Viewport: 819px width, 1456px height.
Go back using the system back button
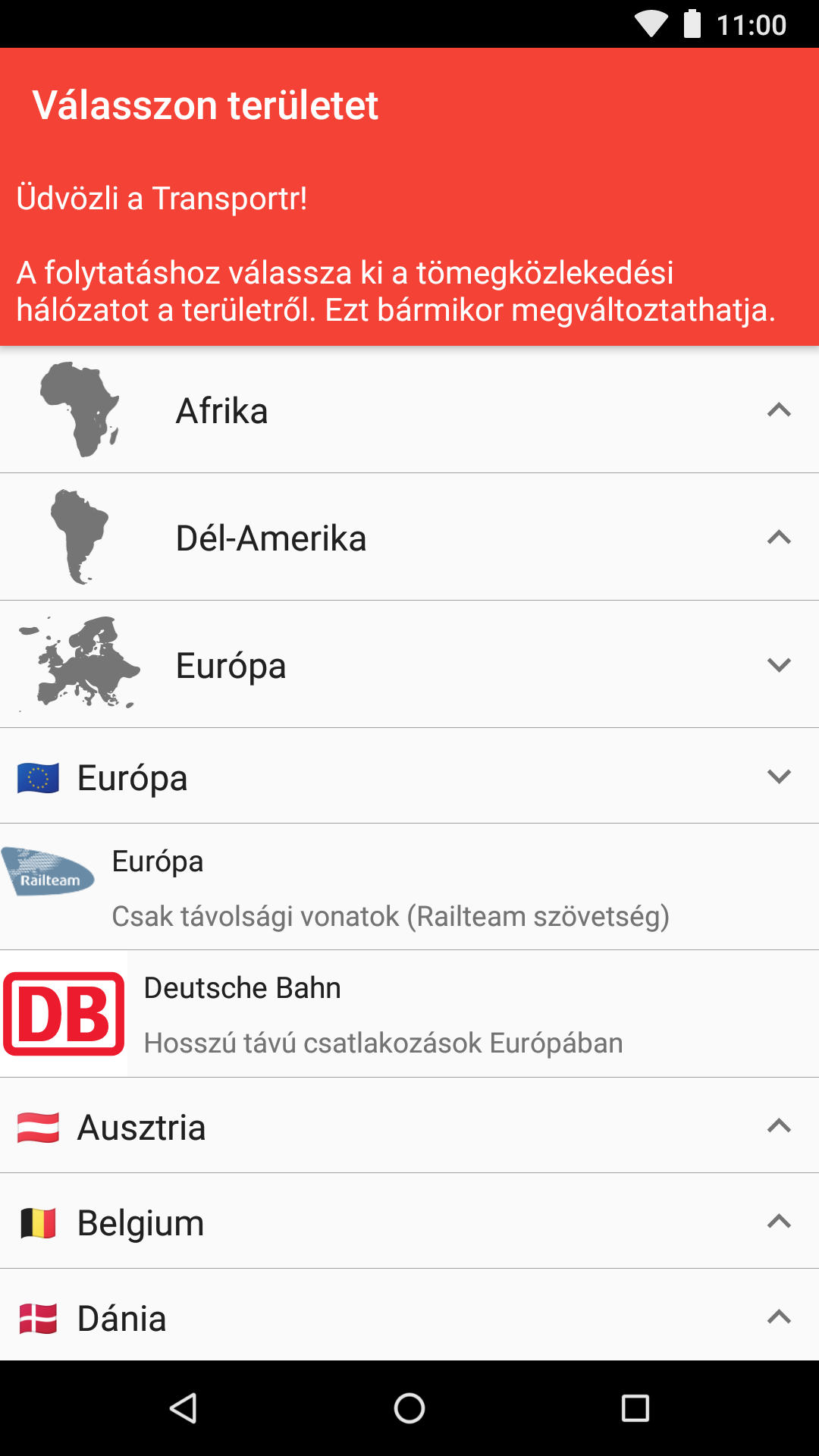183,1408
